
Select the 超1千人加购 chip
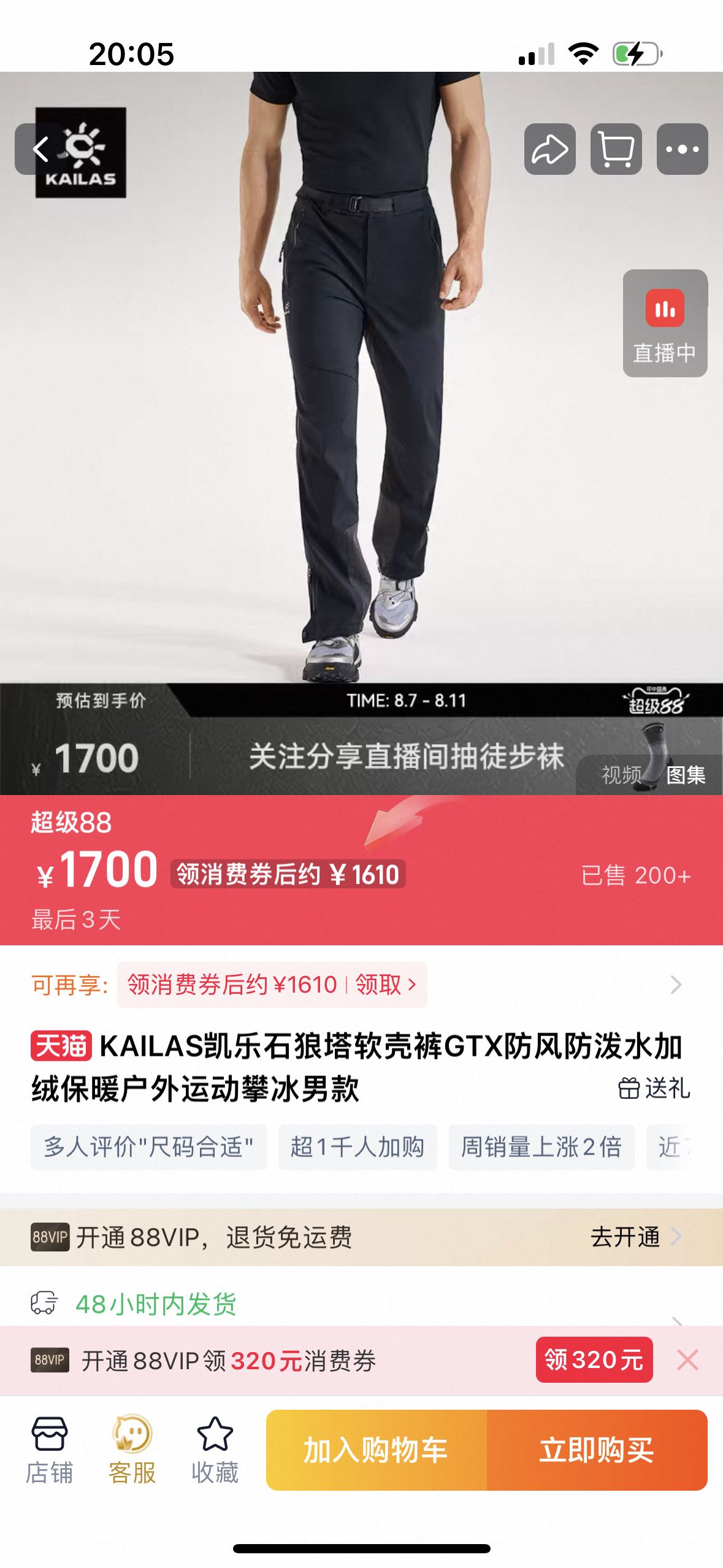point(358,1147)
